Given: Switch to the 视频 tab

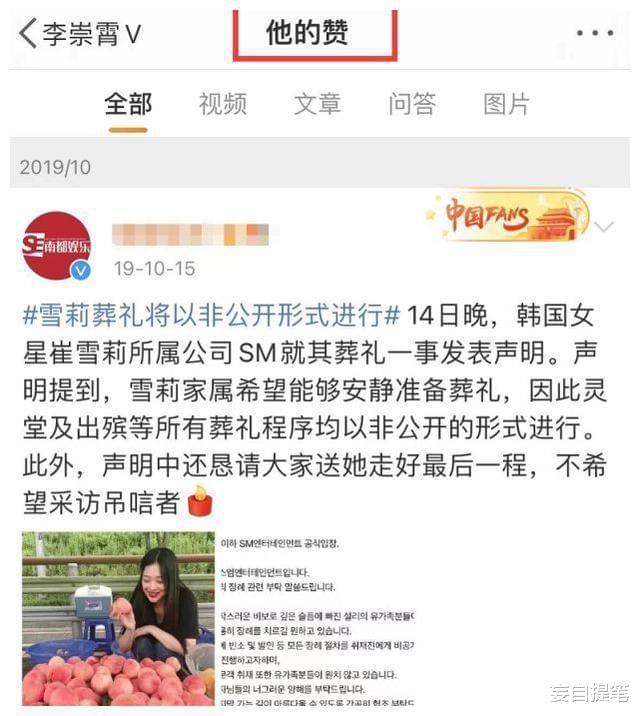Looking at the screenshot, I should click(x=222, y=104).
